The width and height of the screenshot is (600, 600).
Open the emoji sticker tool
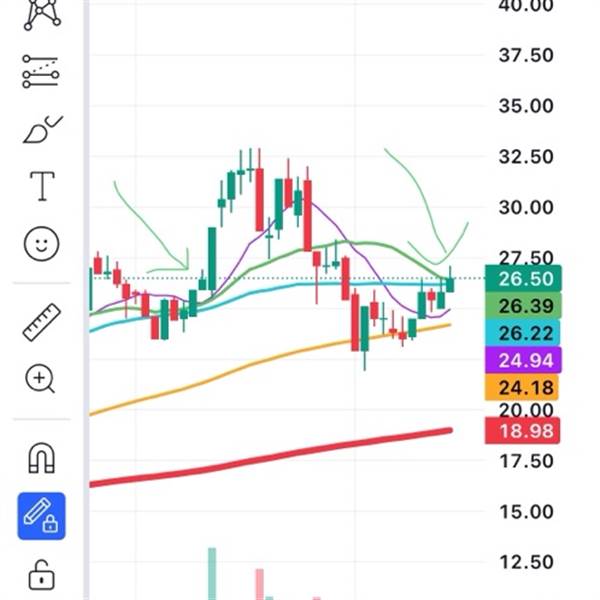41,243
